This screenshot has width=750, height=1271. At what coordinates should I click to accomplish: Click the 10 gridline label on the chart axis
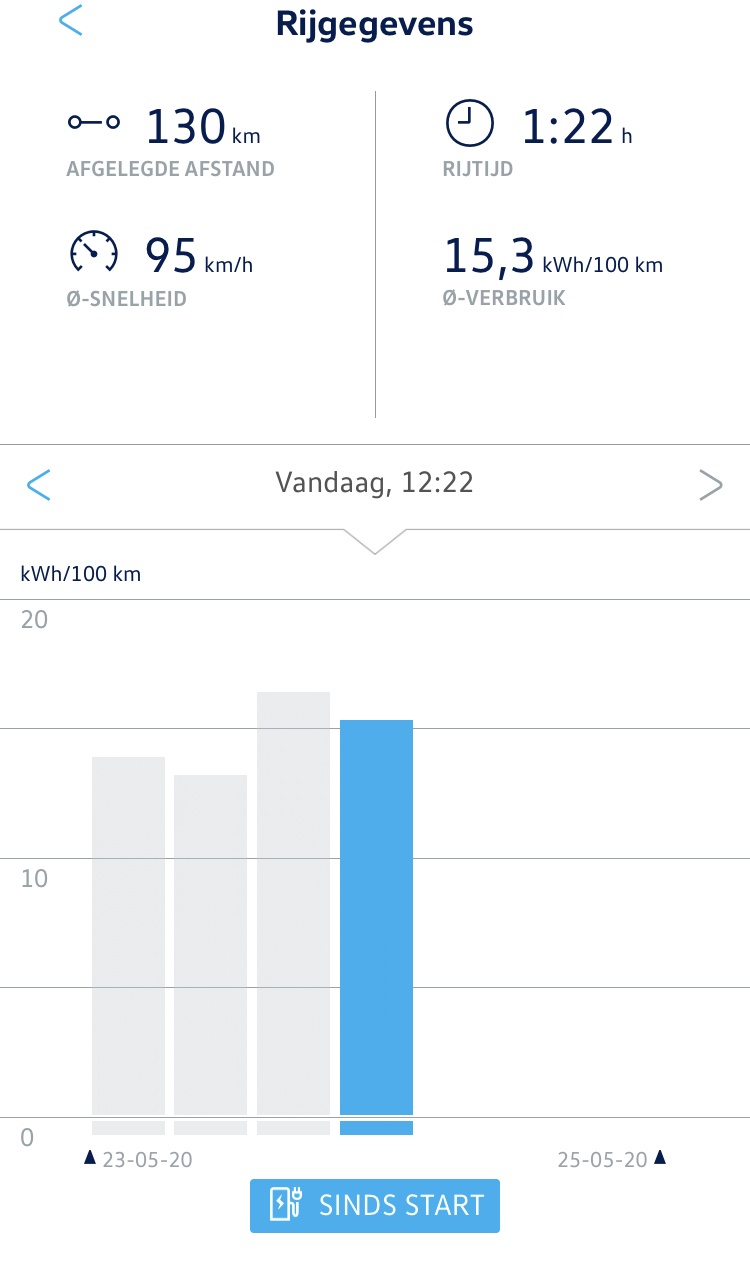tap(33, 878)
